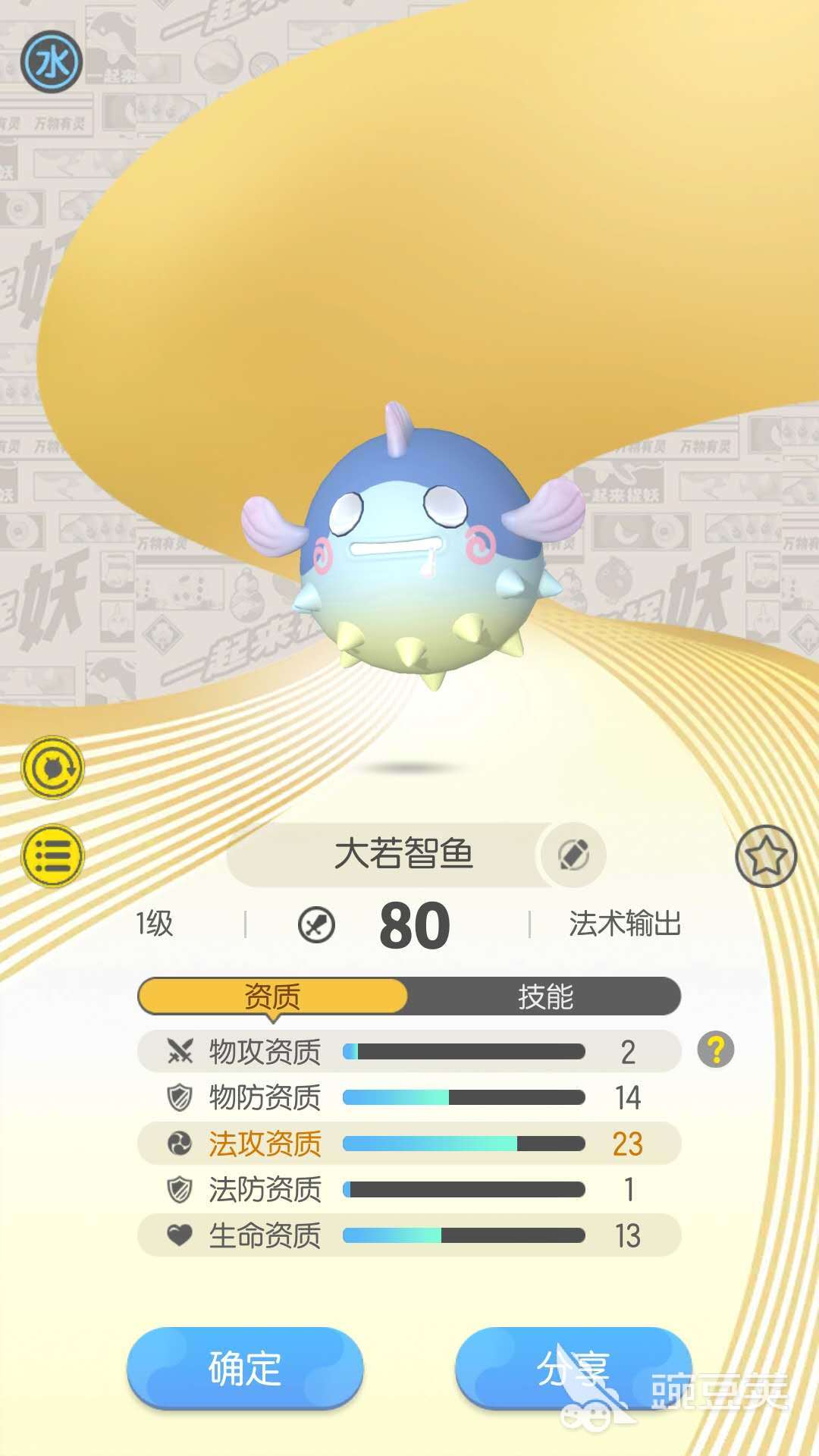This screenshot has width=819, height=1456.
Task: Tap the water attribute icon
Action: [x=51, y=61]
